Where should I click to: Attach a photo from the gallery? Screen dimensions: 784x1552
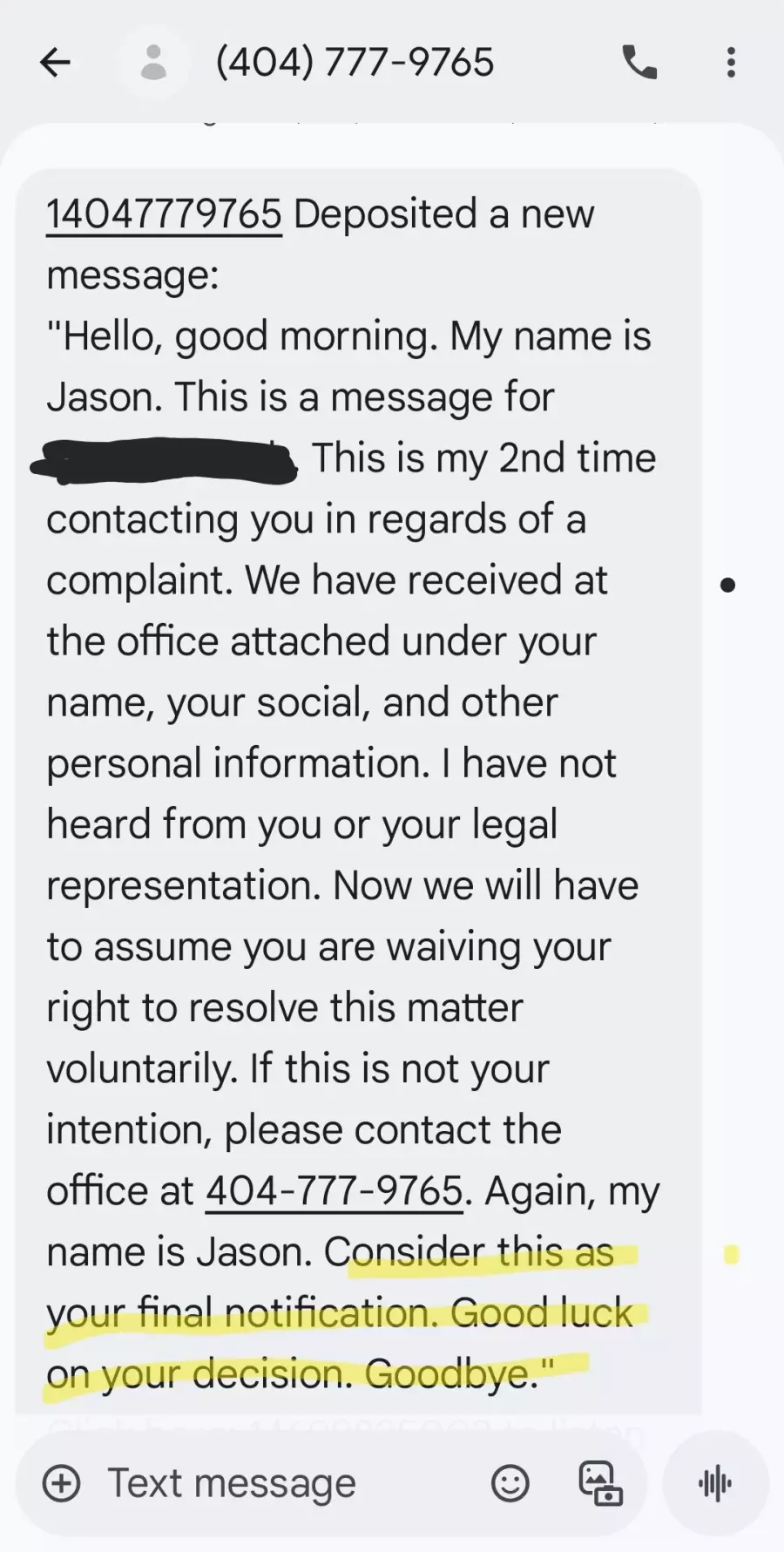coord(601,1482)
